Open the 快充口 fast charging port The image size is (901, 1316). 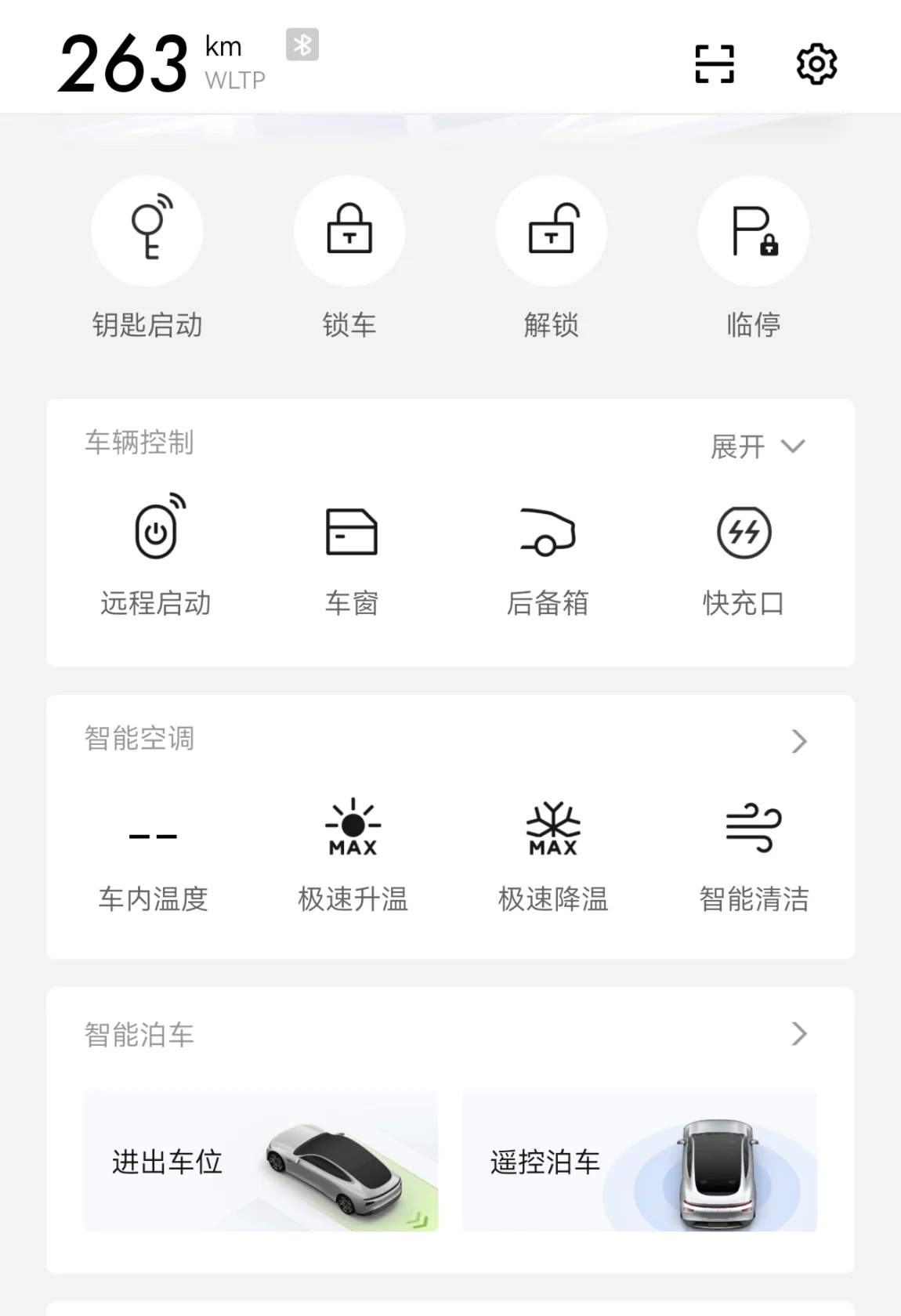pyautogui.click(x=744, y=533)
